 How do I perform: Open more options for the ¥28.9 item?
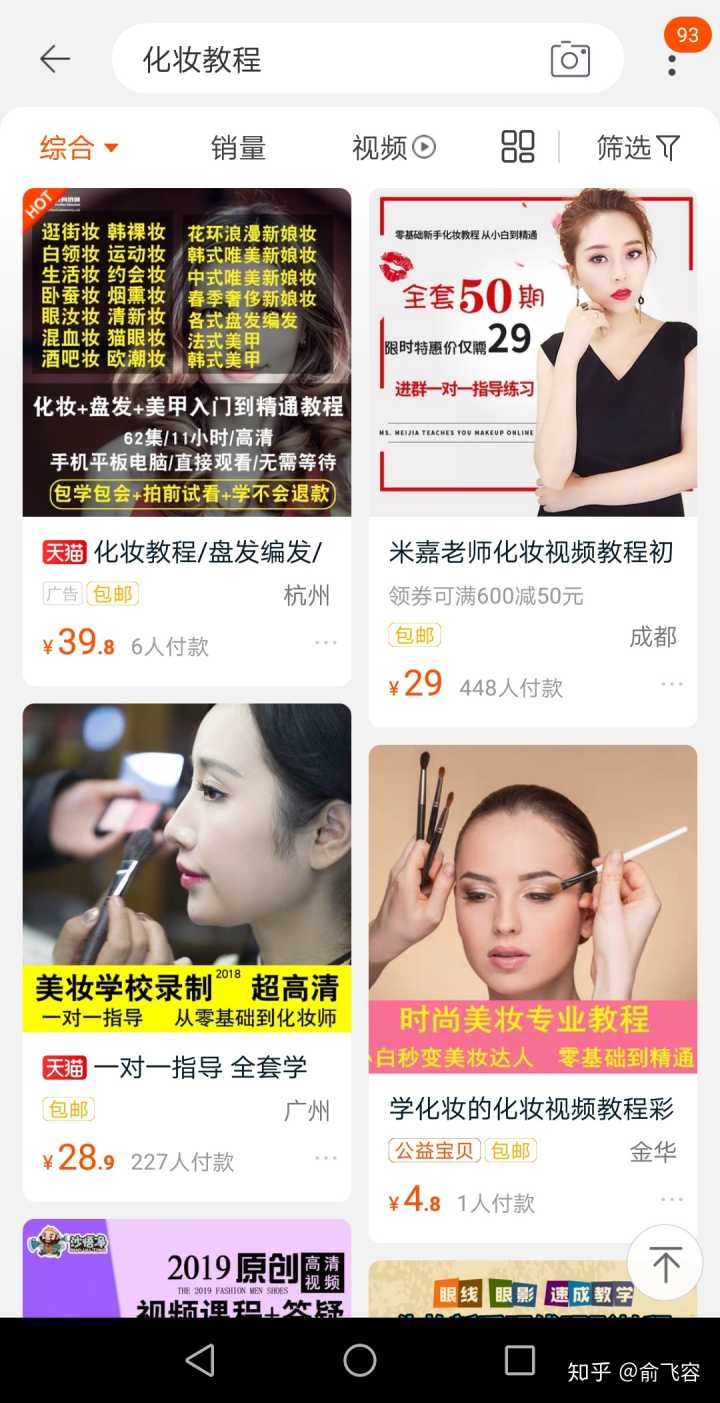pyautogui.click(x=326, y=1158)
